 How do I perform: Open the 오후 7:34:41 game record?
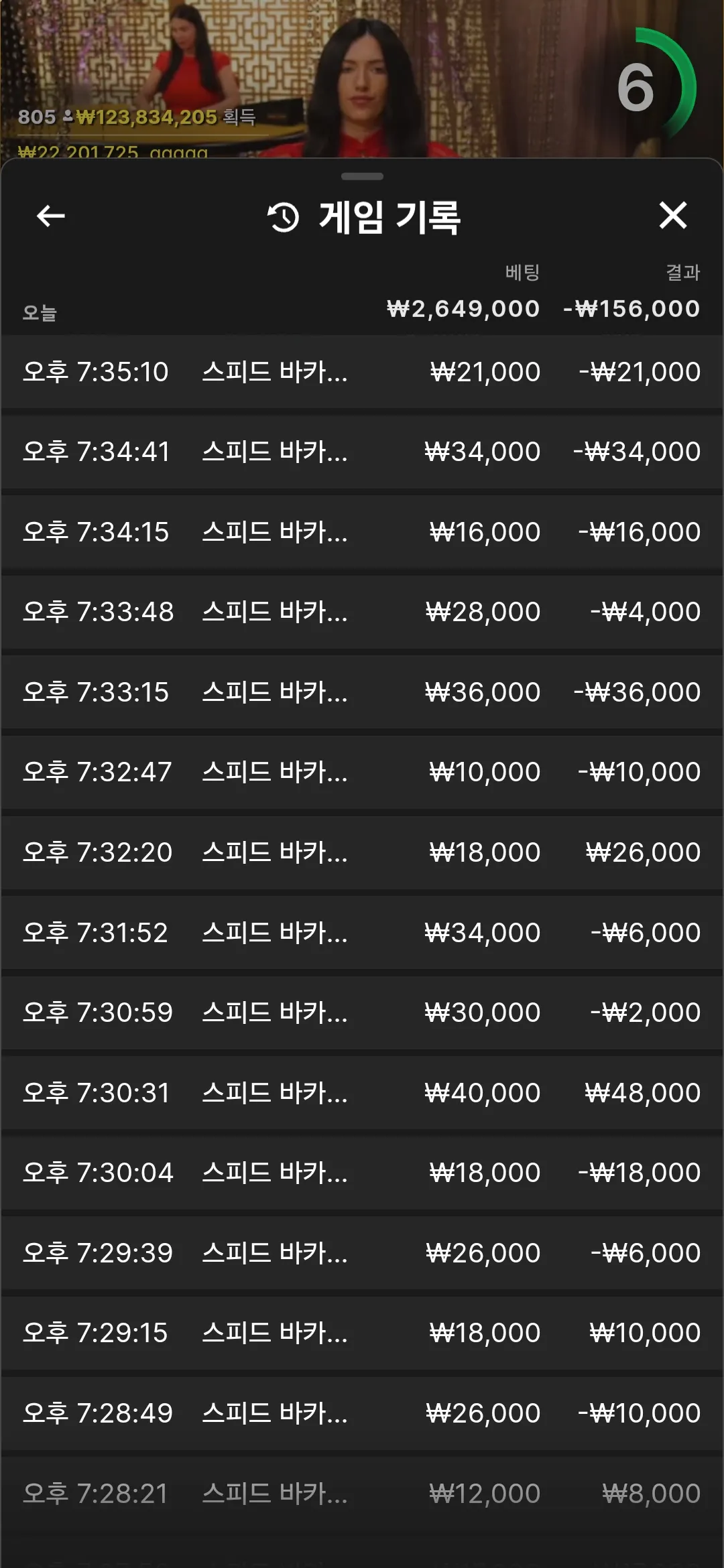362,452
